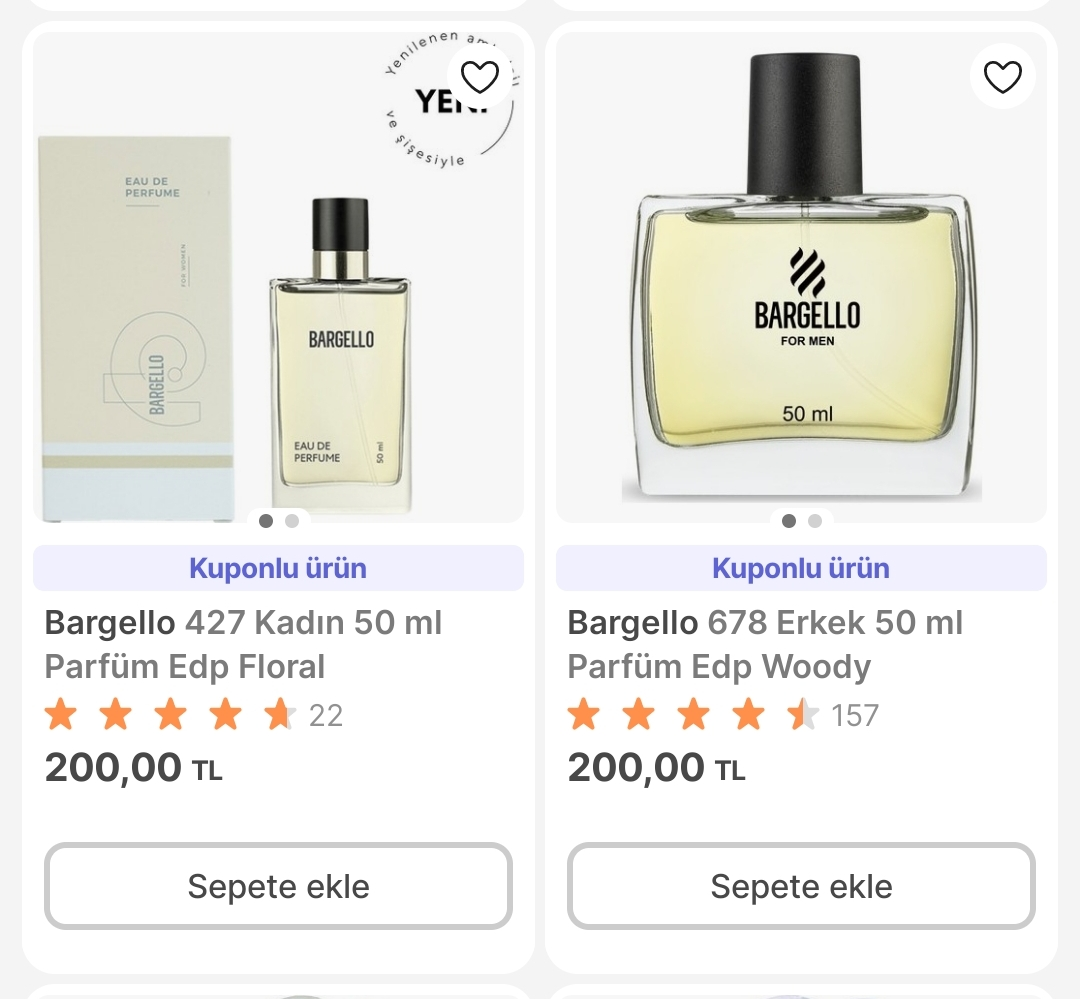Image resolution: width=1080 pixels, height=999 pixels.
Task: Favorite the Bargello 678 Erkek perfume
Action: (x=1002, y=76)
